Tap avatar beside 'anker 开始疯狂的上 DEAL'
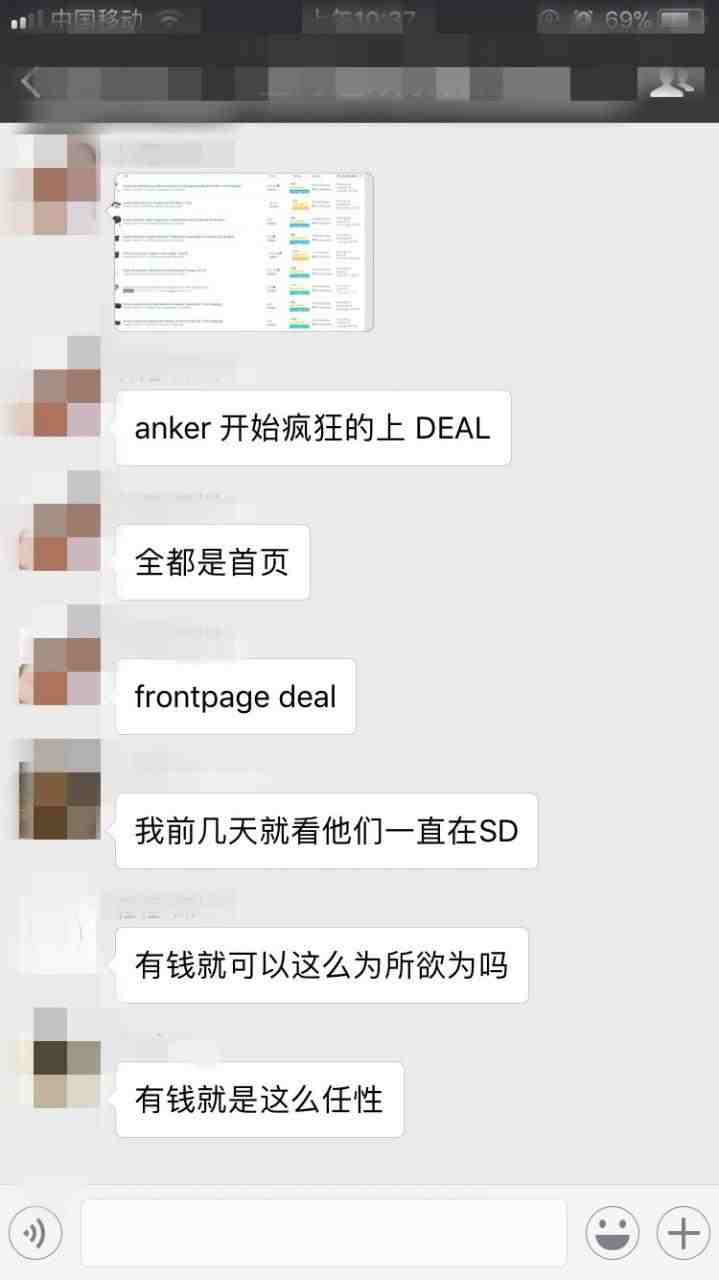The width and height of the screenshot is (719, 1280). pos(60,387)
